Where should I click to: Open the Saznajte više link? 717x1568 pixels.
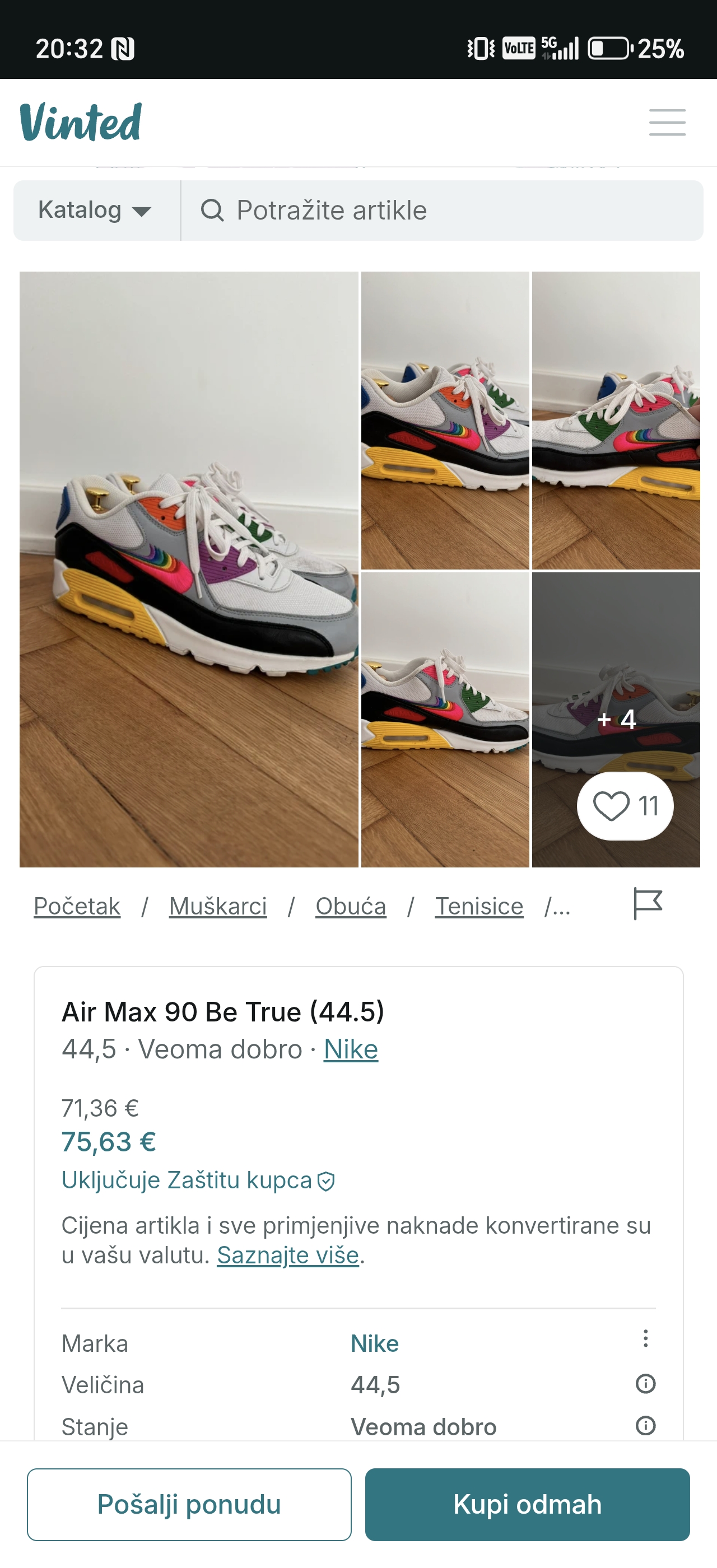point(287,1255)
